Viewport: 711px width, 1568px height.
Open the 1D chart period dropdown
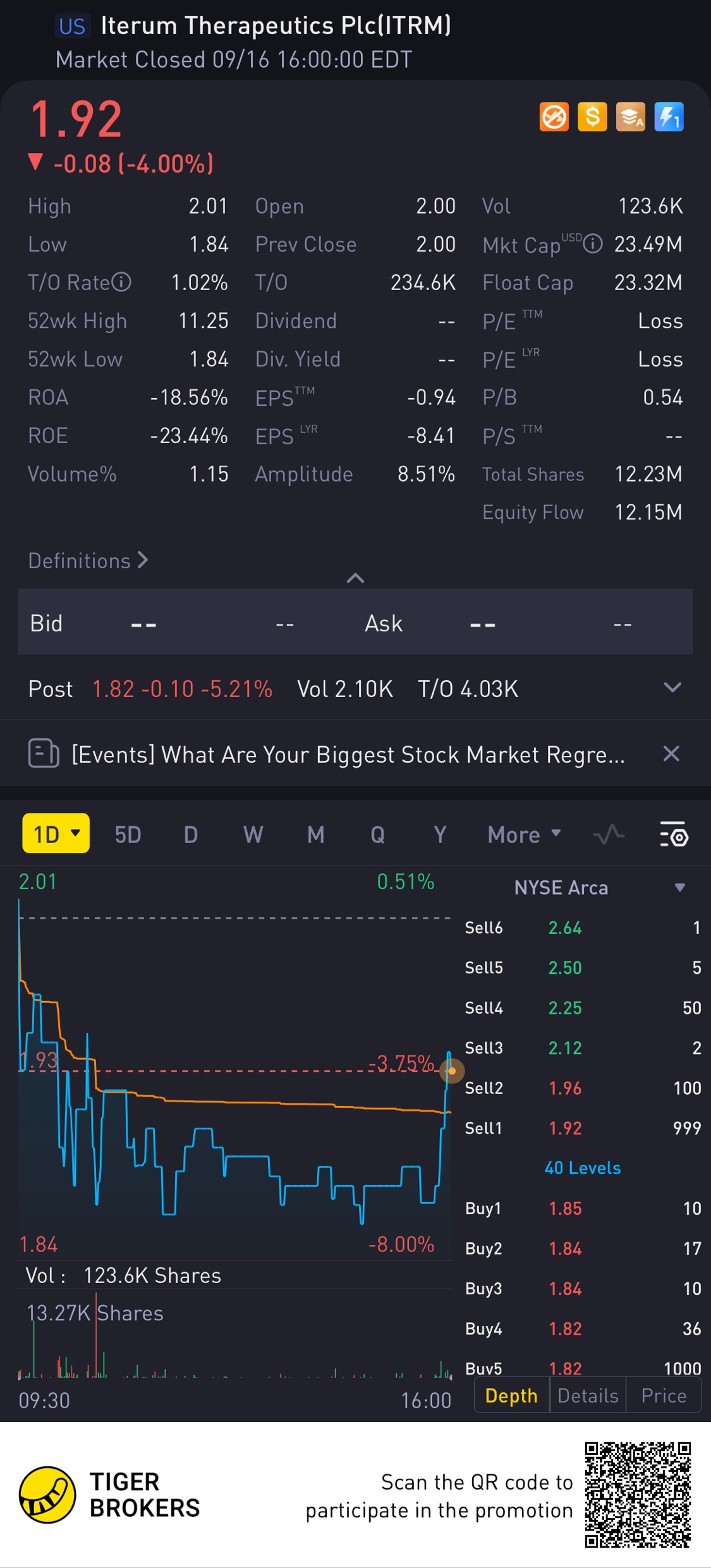pyautogui.click(x=56, y=834)
